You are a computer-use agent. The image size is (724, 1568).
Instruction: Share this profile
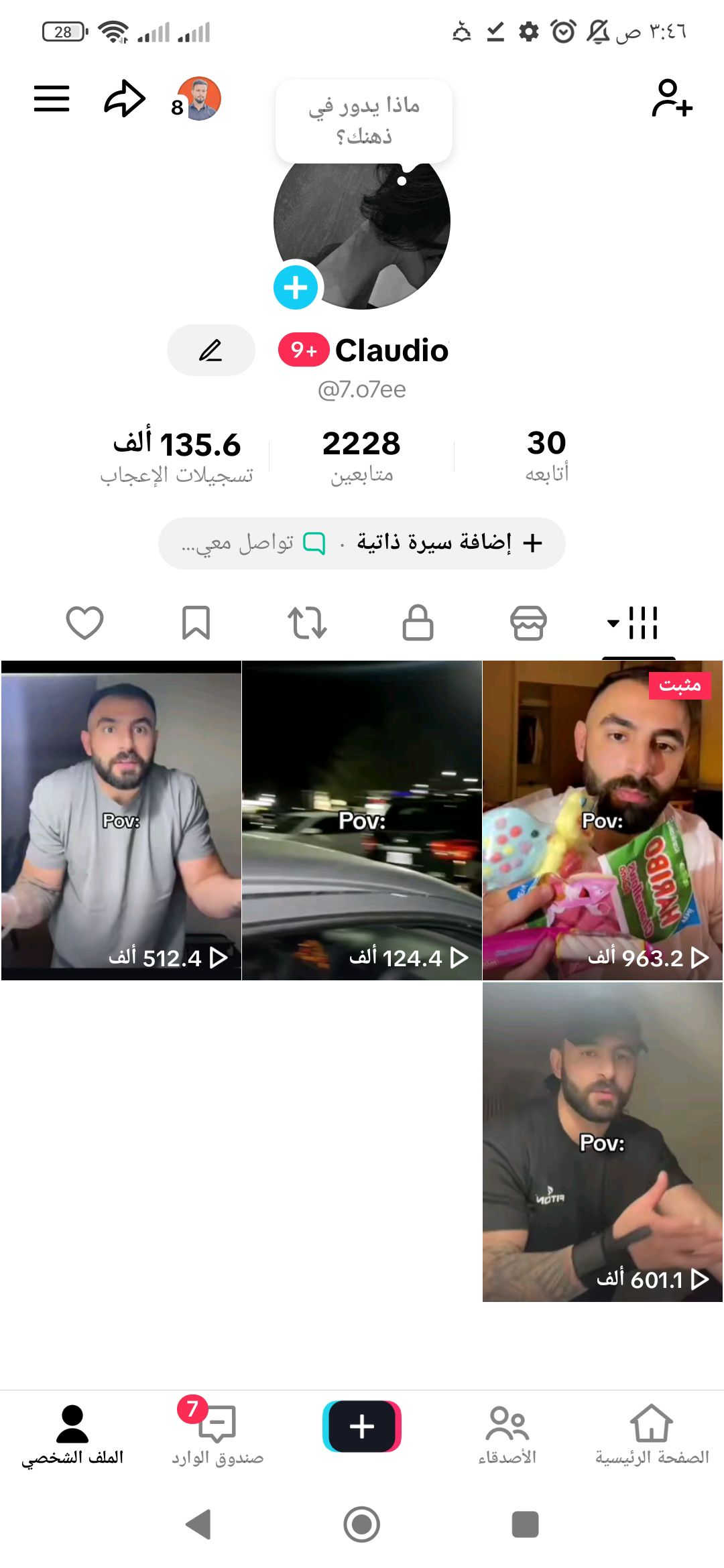pyautogui.click(x=125, y=99)
